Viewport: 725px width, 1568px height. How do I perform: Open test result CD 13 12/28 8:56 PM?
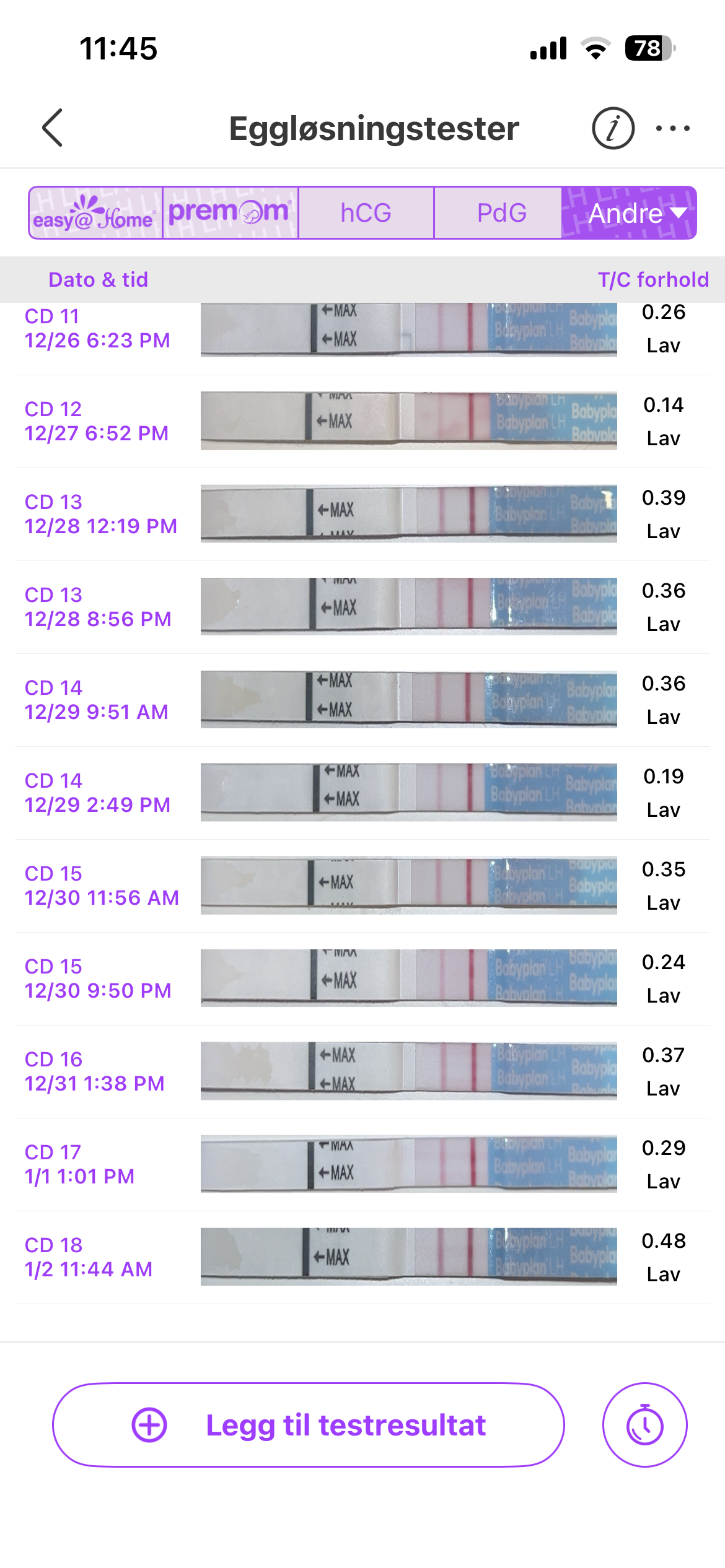[x=362, y=607]
